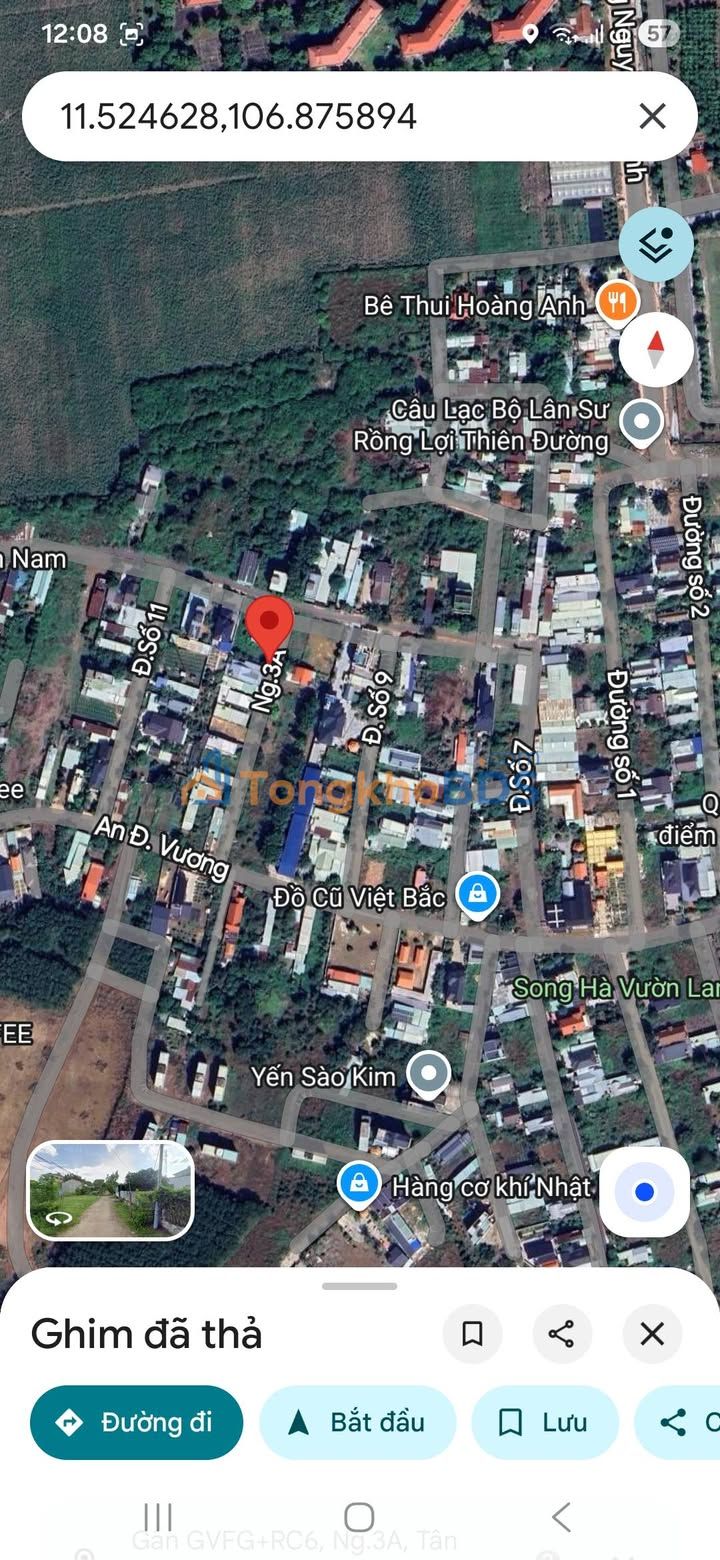Save the pin with Lưu chip
Image resolution: width=720 pixels, height=1560 pixels.
(544, 1422)
